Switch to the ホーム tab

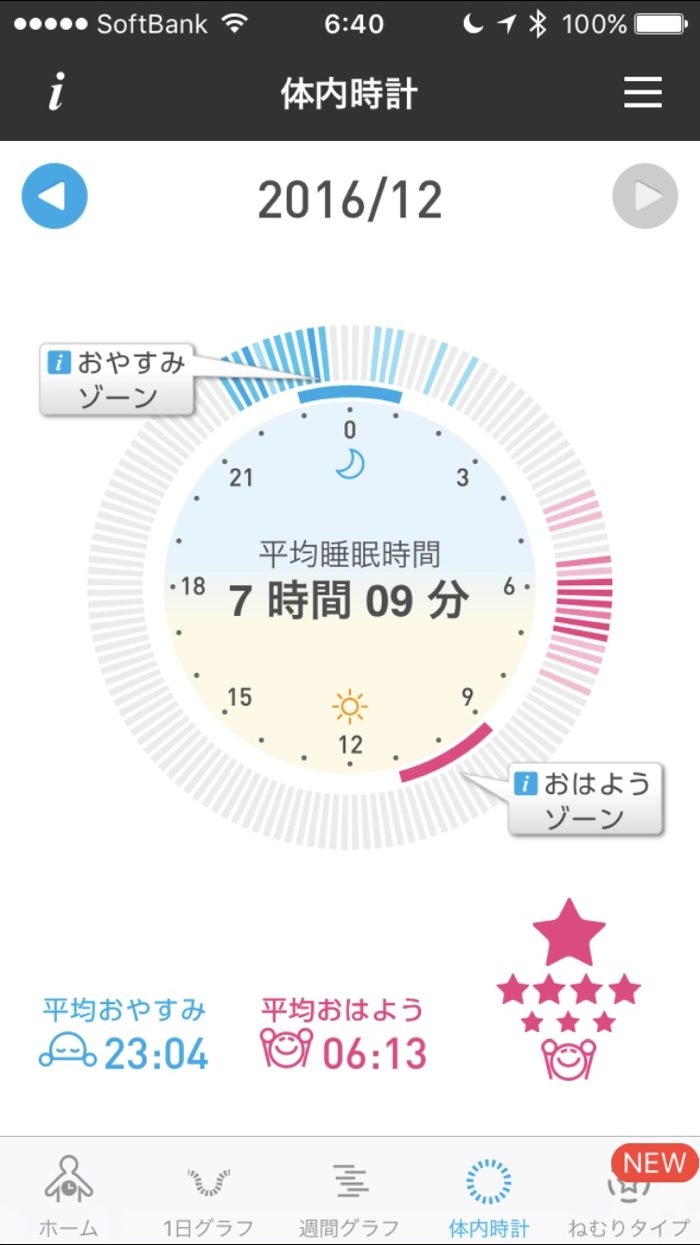(x=68, y=1195)
